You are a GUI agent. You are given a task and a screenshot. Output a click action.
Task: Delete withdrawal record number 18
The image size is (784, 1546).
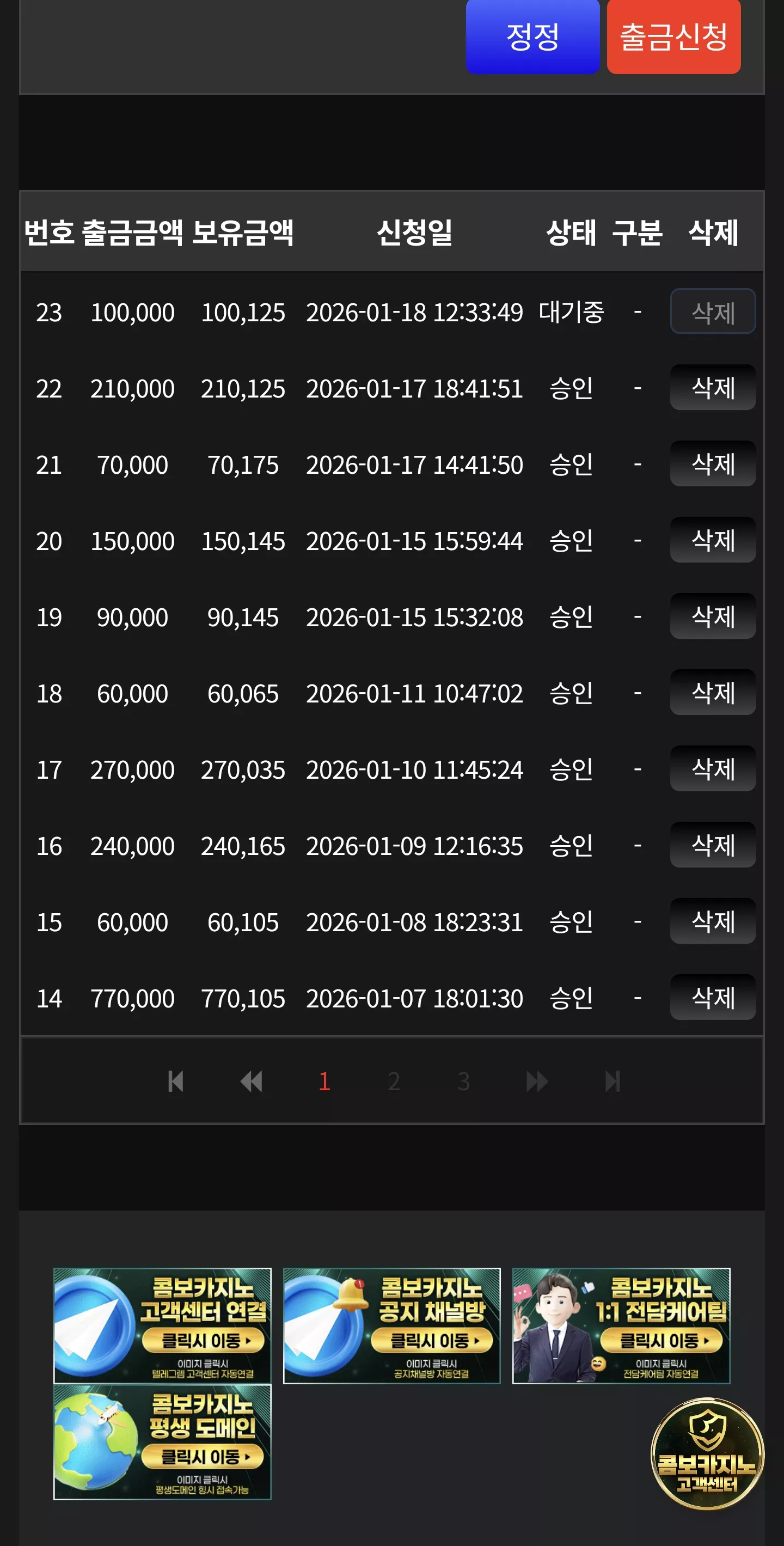713,693
